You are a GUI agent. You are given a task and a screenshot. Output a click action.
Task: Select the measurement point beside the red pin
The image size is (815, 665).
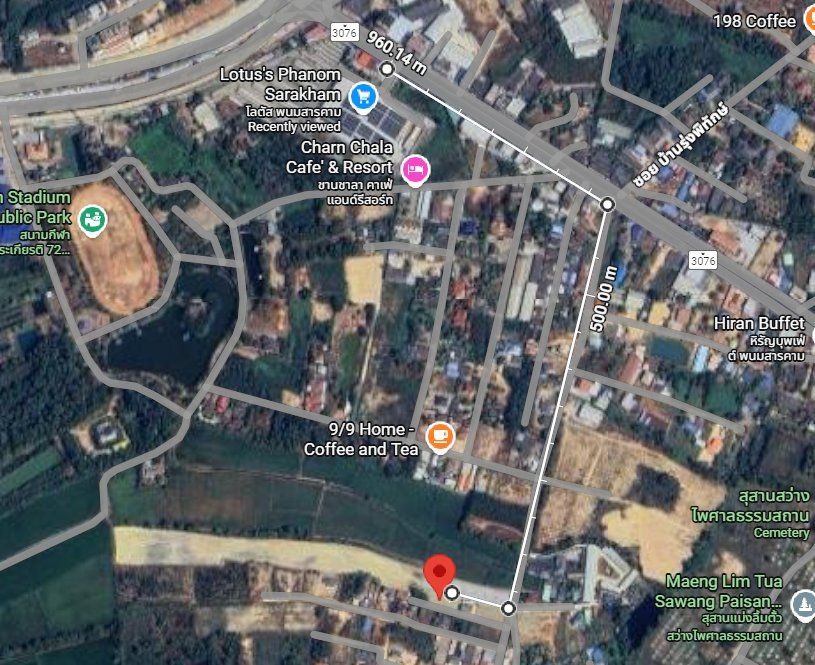click(452, 594)
